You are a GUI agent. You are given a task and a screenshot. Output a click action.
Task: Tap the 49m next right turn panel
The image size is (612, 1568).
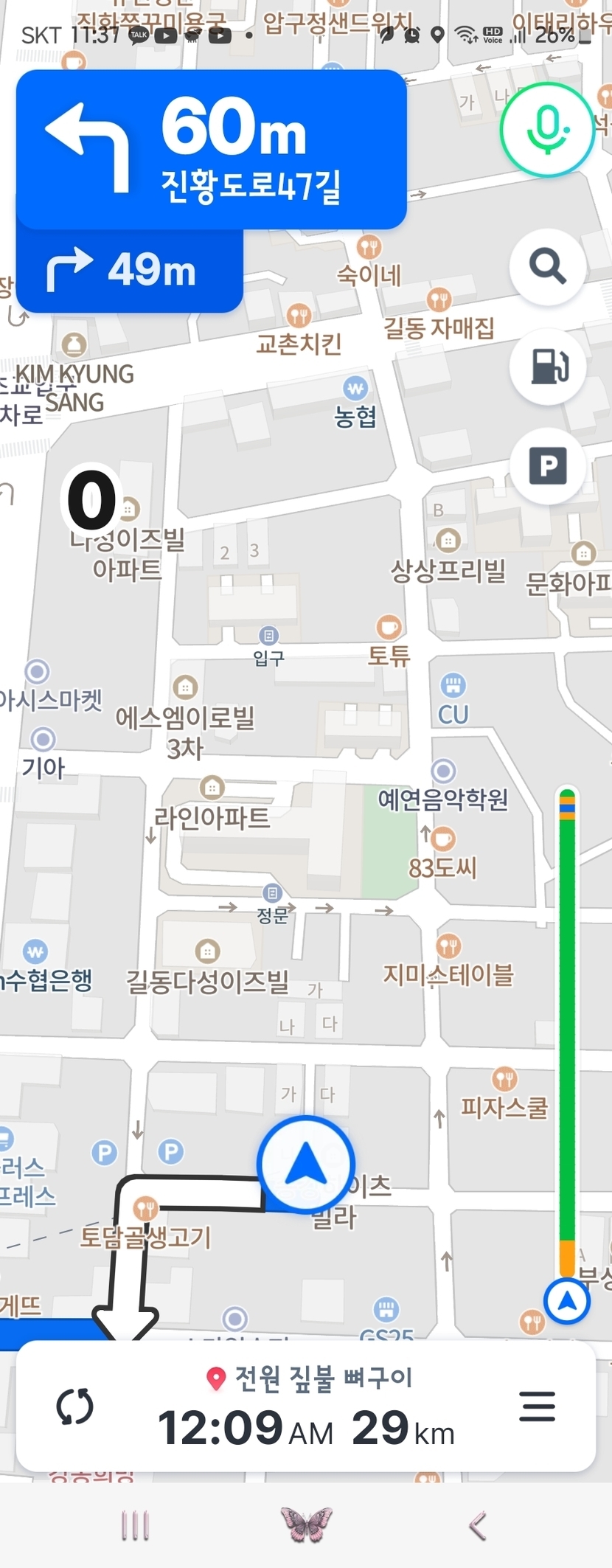130,271
